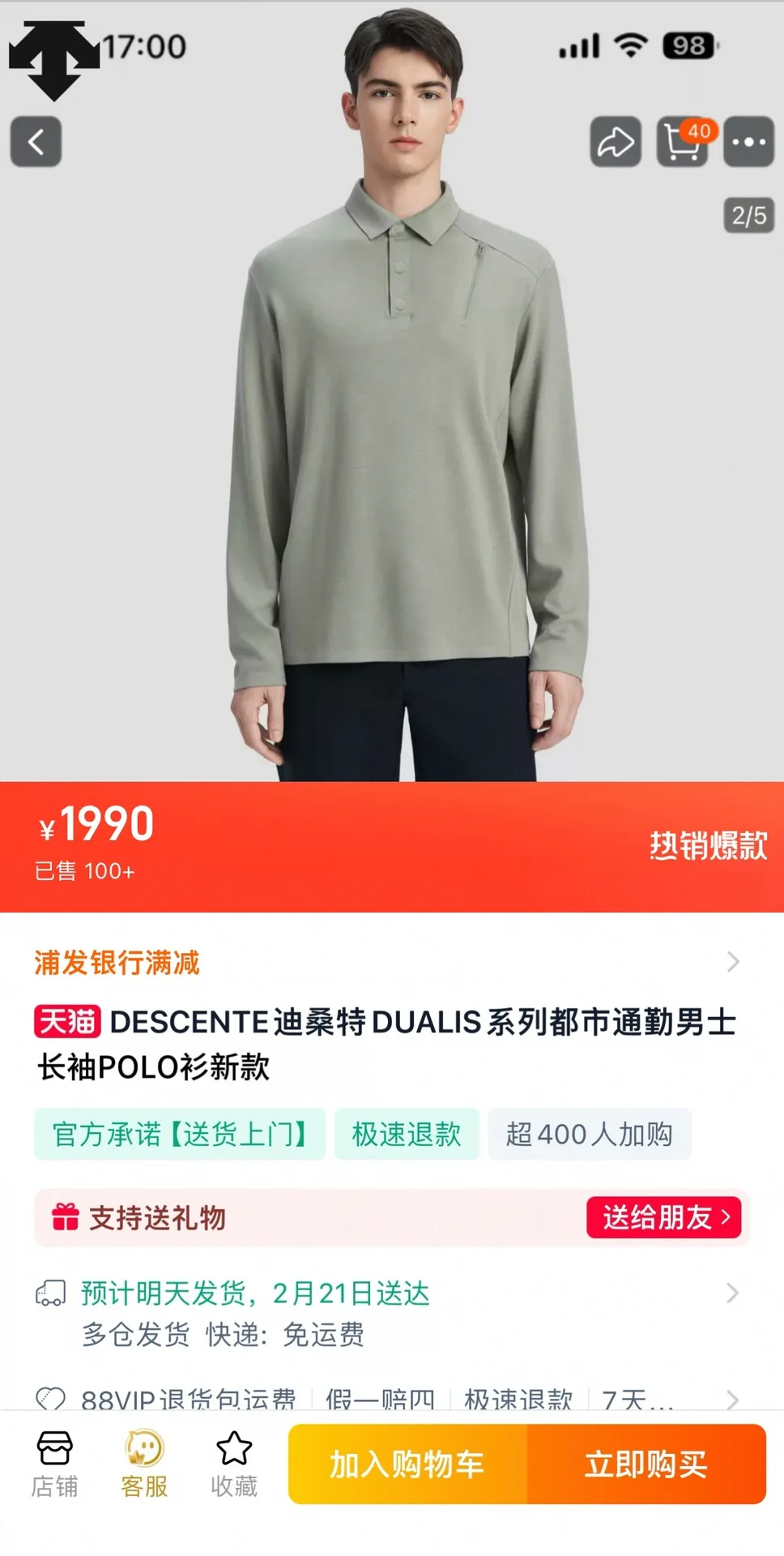Screen dimensions: 784x1556
Task: Contact 客服 customer service
Action: pos(144,1464)
